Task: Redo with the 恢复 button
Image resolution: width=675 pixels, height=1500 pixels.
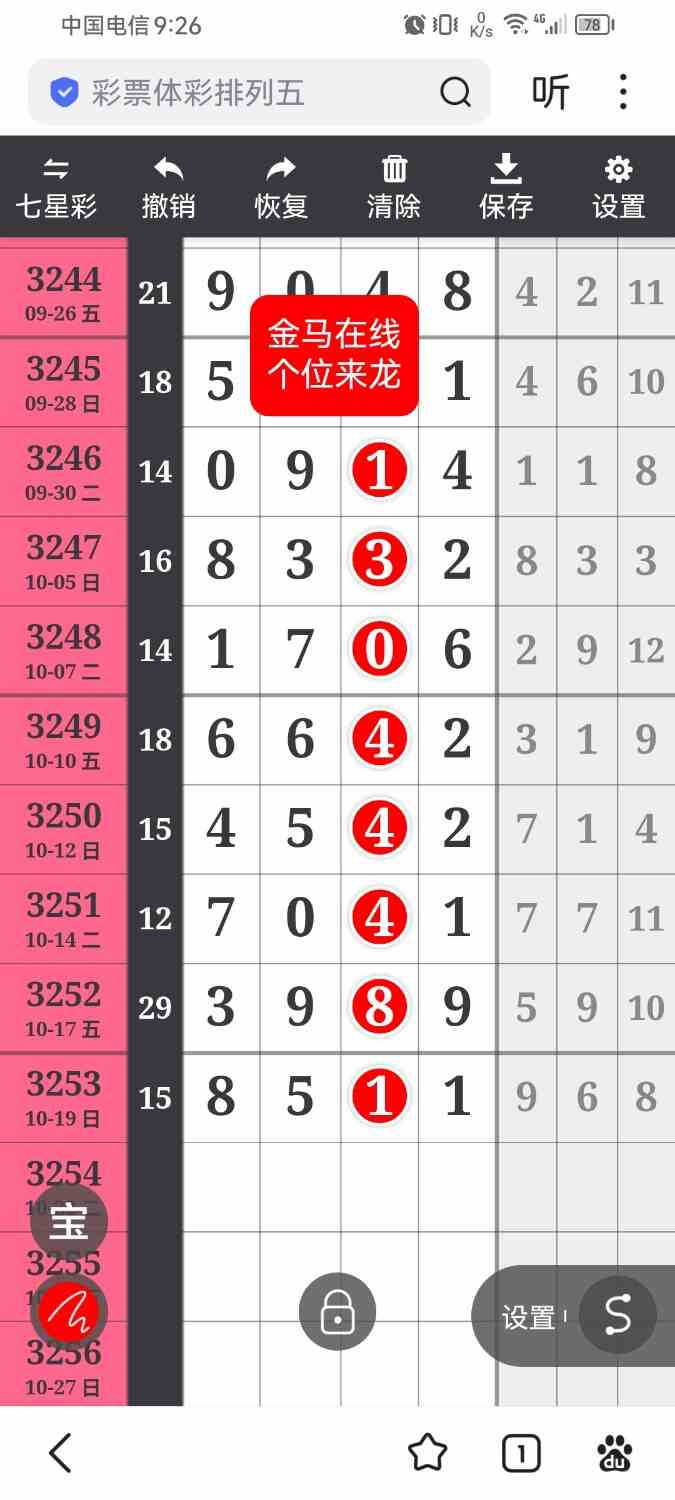Action: pos(281,188)
